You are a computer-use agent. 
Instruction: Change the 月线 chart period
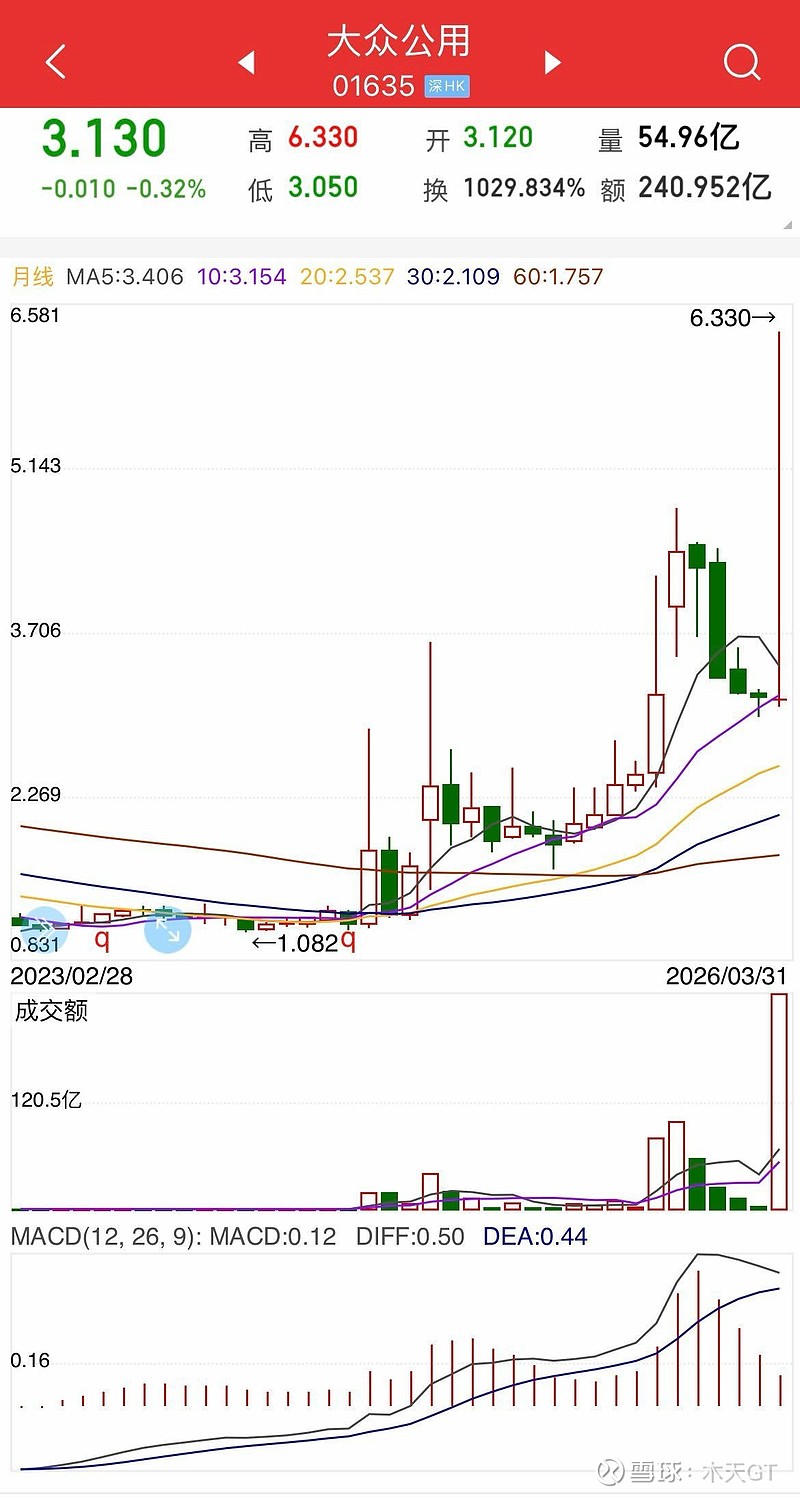coord(32,276)
